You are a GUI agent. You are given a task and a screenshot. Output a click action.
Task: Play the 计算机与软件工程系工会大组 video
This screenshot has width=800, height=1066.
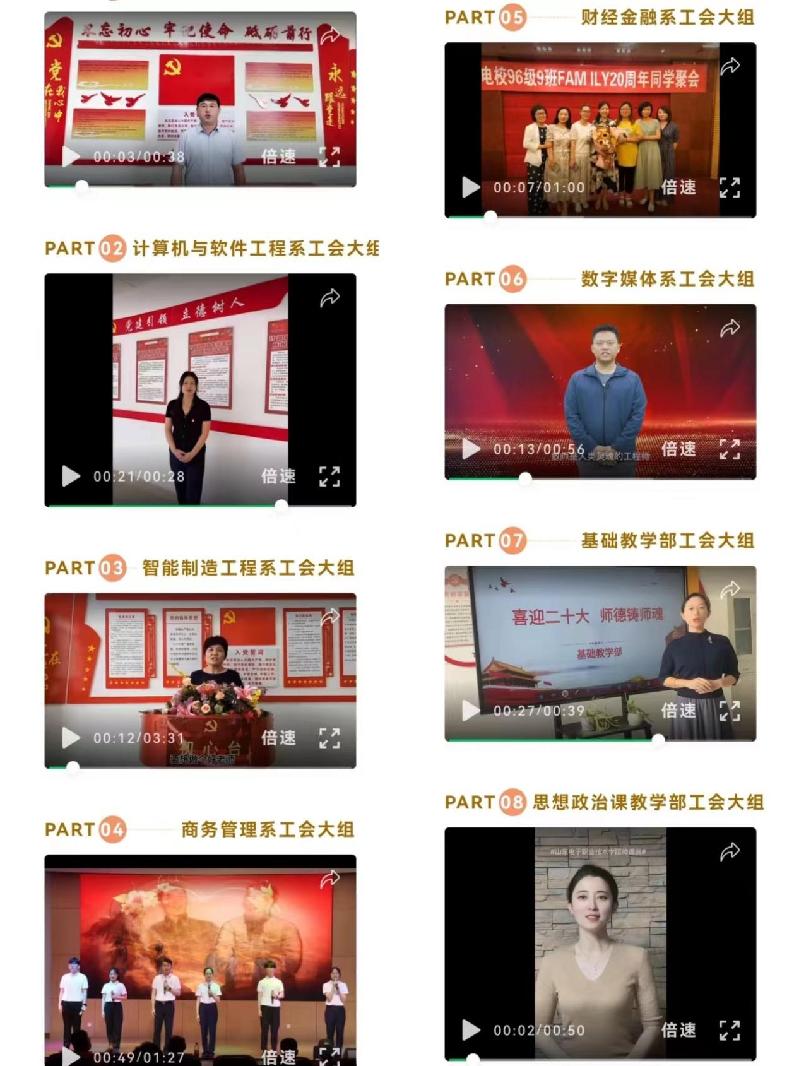(x=71, y=476)
